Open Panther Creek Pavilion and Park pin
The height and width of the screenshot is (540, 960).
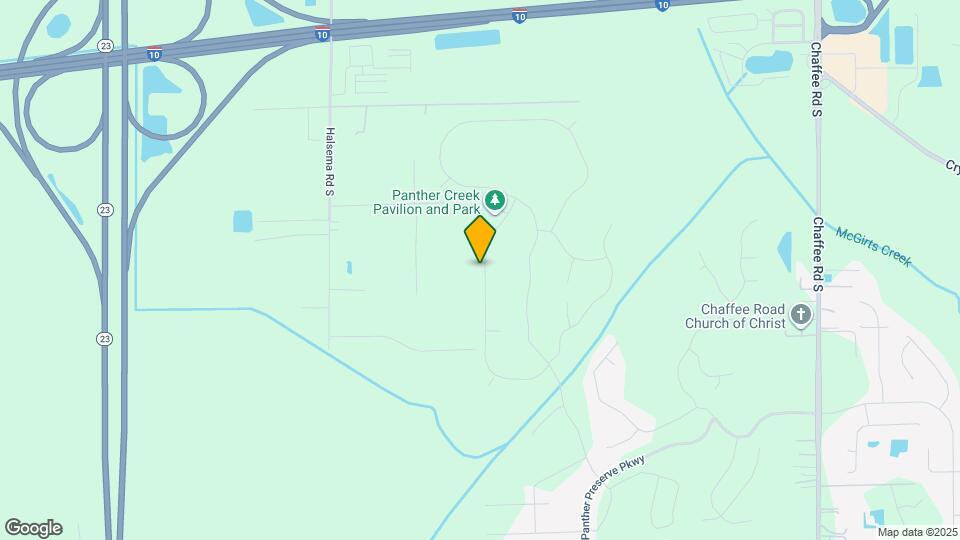click(x=495, y=199)
